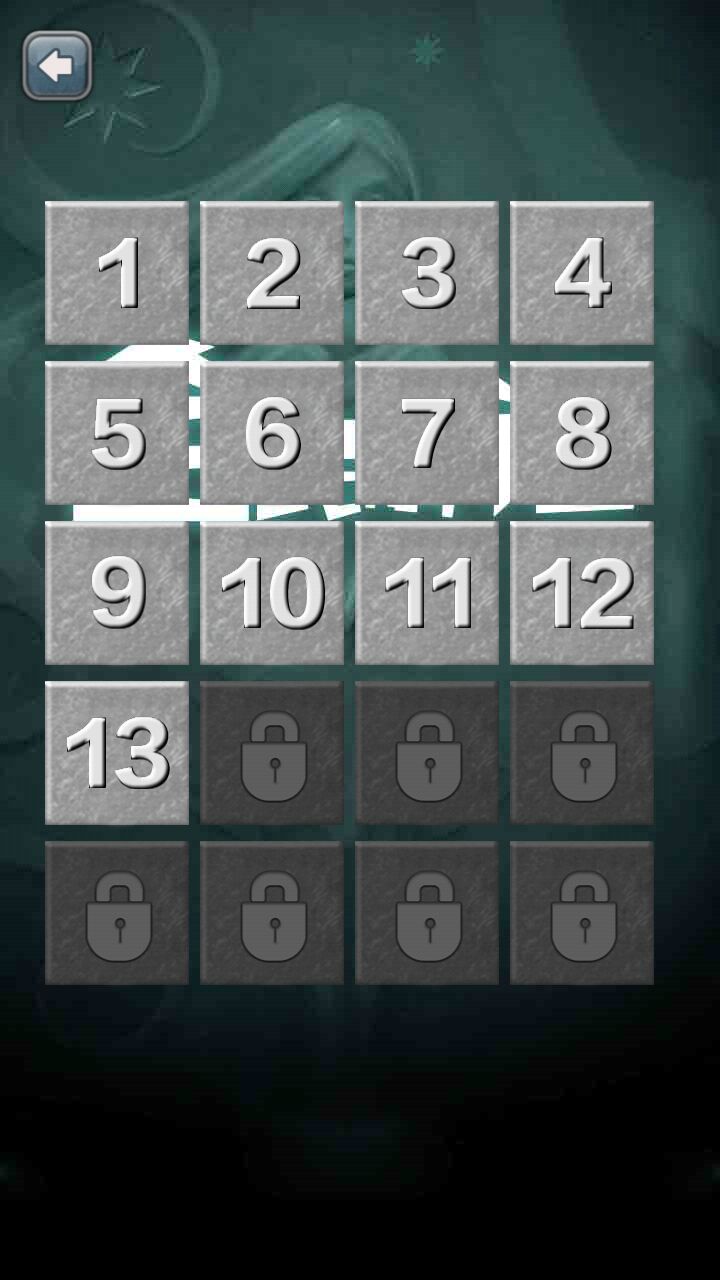Select level 11 tile
The width and height of the screenshot is (720, 1280).
[426, 593]
